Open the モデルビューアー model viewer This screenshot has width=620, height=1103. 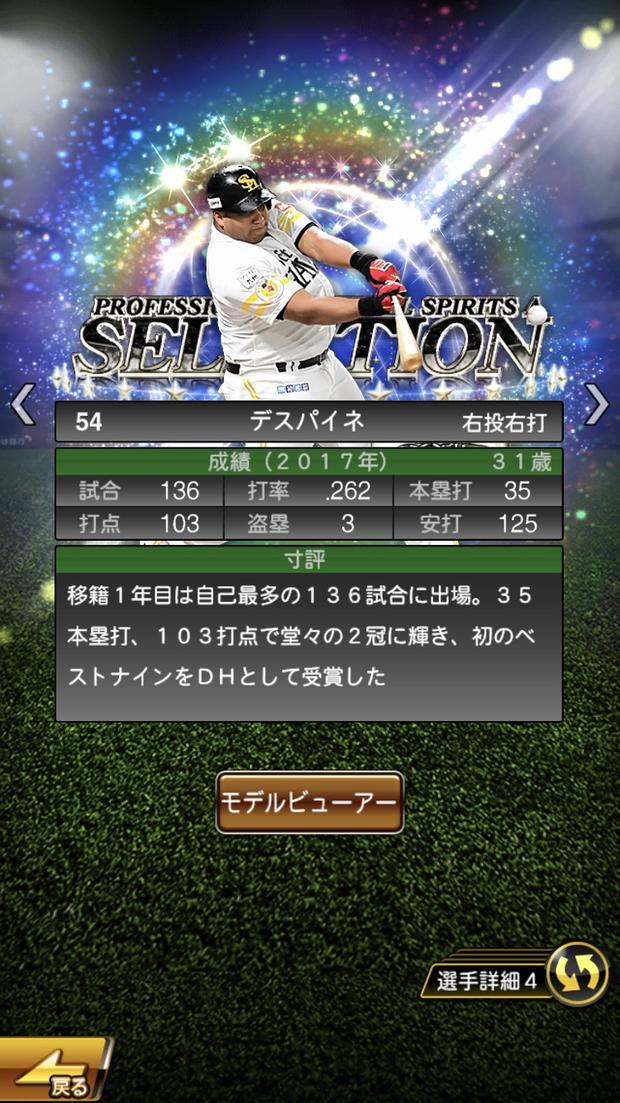tap(310, 802)
